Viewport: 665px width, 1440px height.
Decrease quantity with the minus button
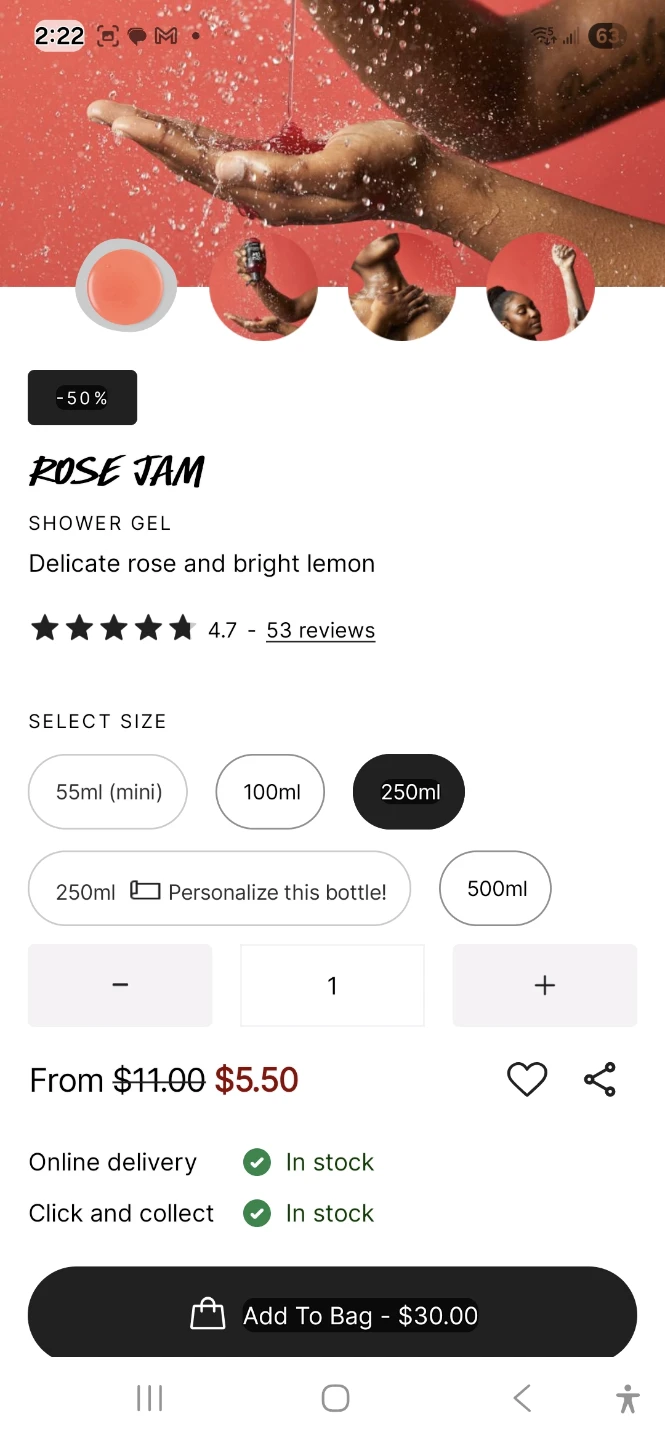tap(120, 985)
